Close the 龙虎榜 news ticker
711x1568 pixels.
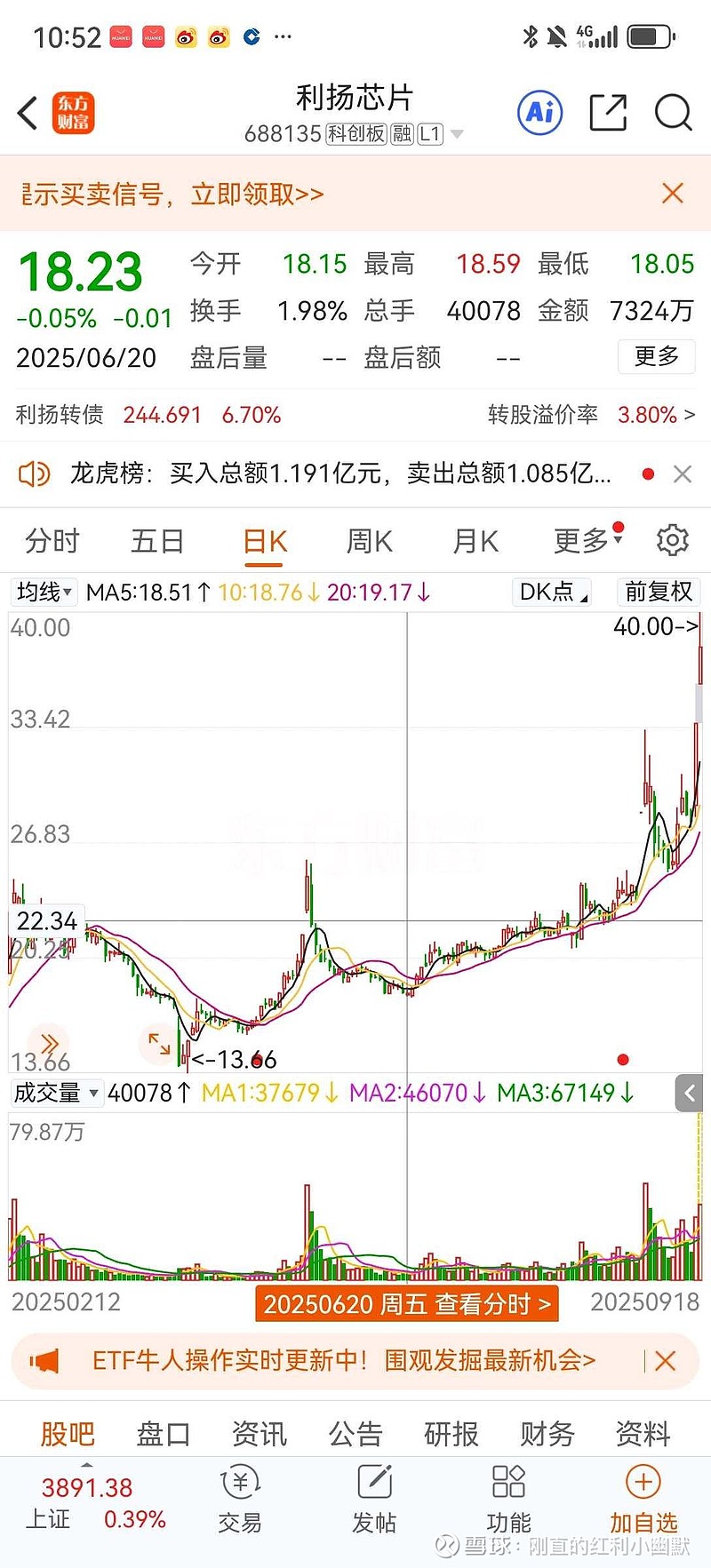683,474
